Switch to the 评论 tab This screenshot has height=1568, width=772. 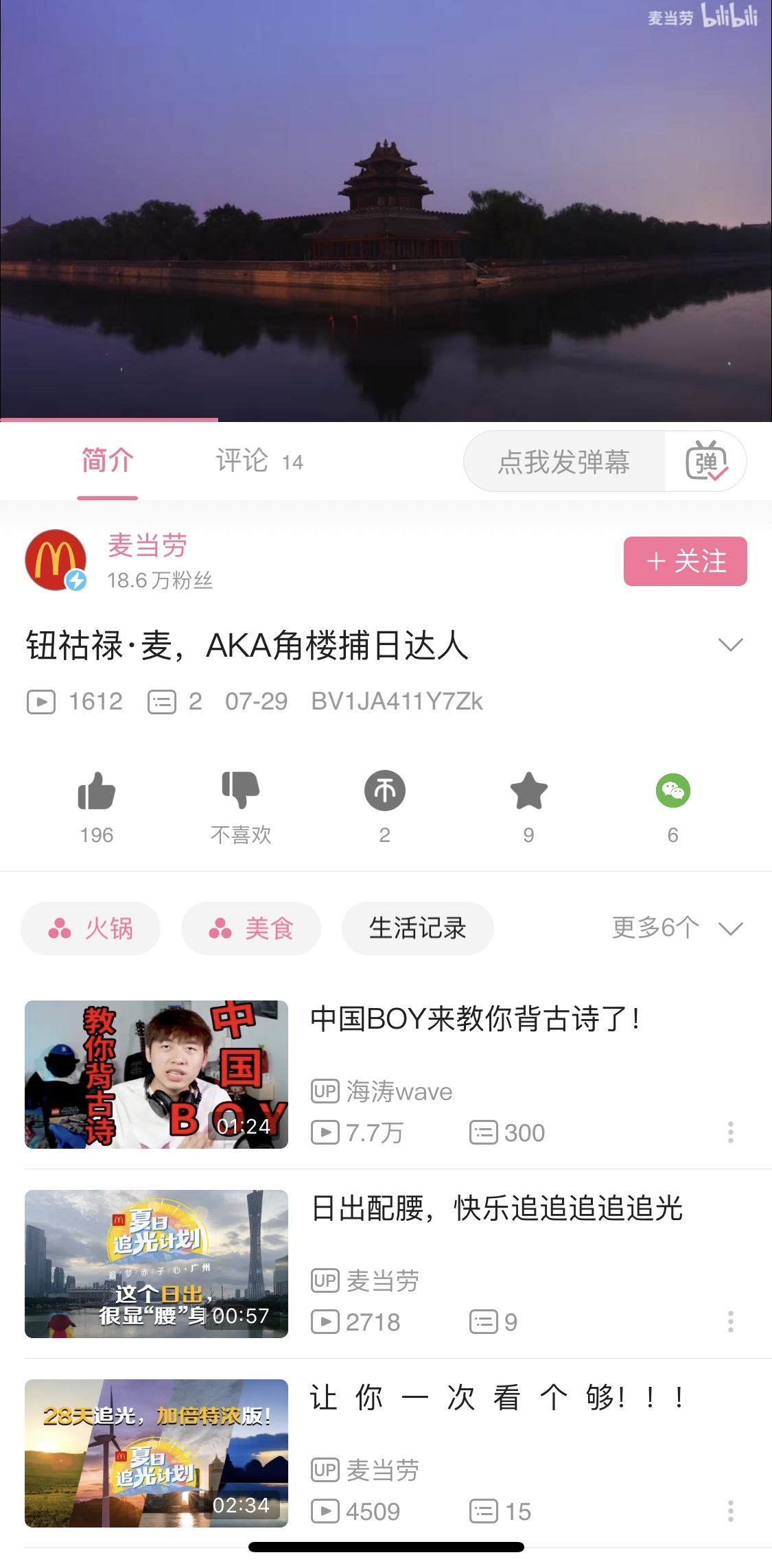(x=258, y=461)
